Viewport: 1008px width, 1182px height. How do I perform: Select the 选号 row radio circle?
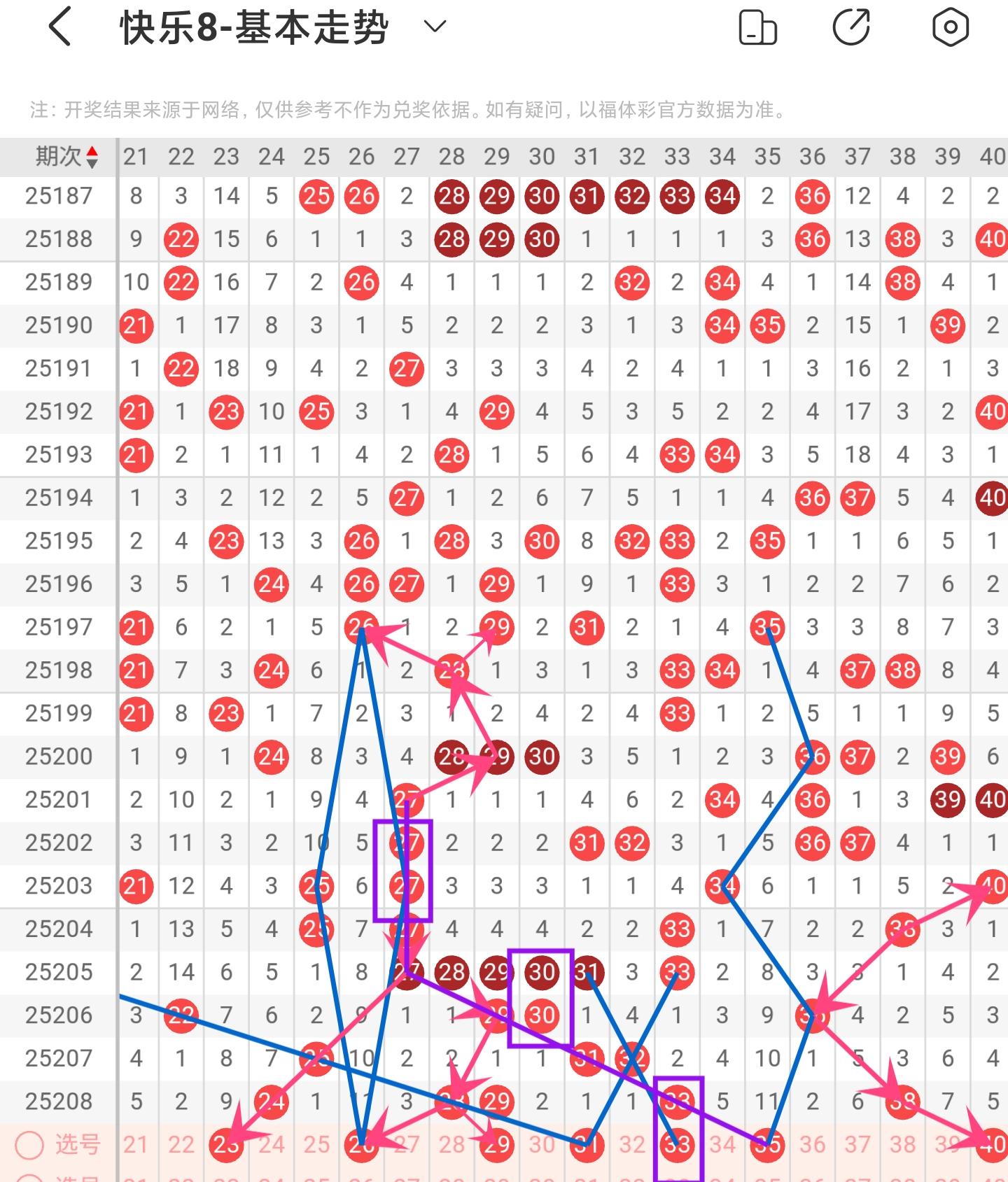coord(30,1145)
